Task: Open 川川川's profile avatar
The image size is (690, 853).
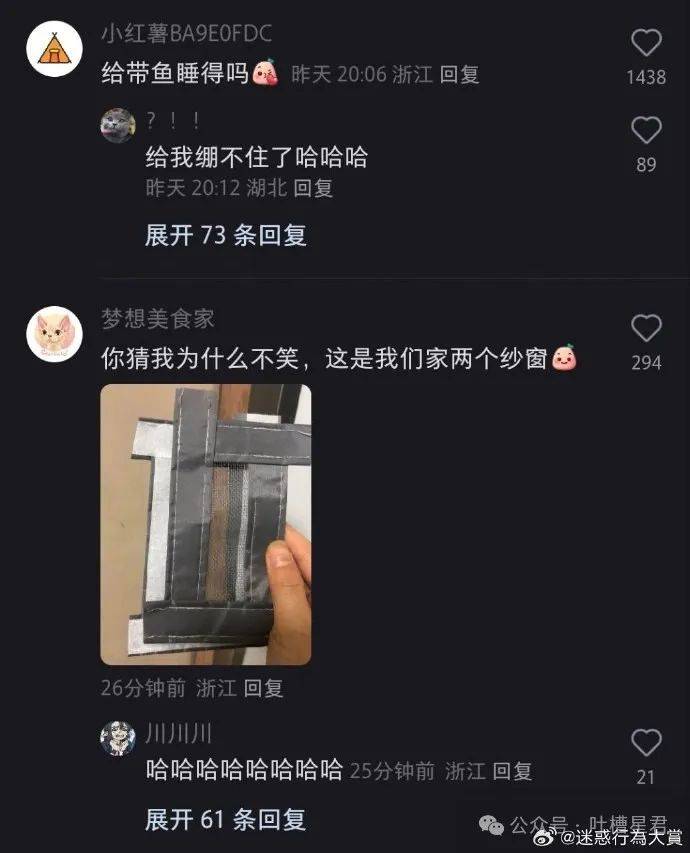Action: coord(118,738)
